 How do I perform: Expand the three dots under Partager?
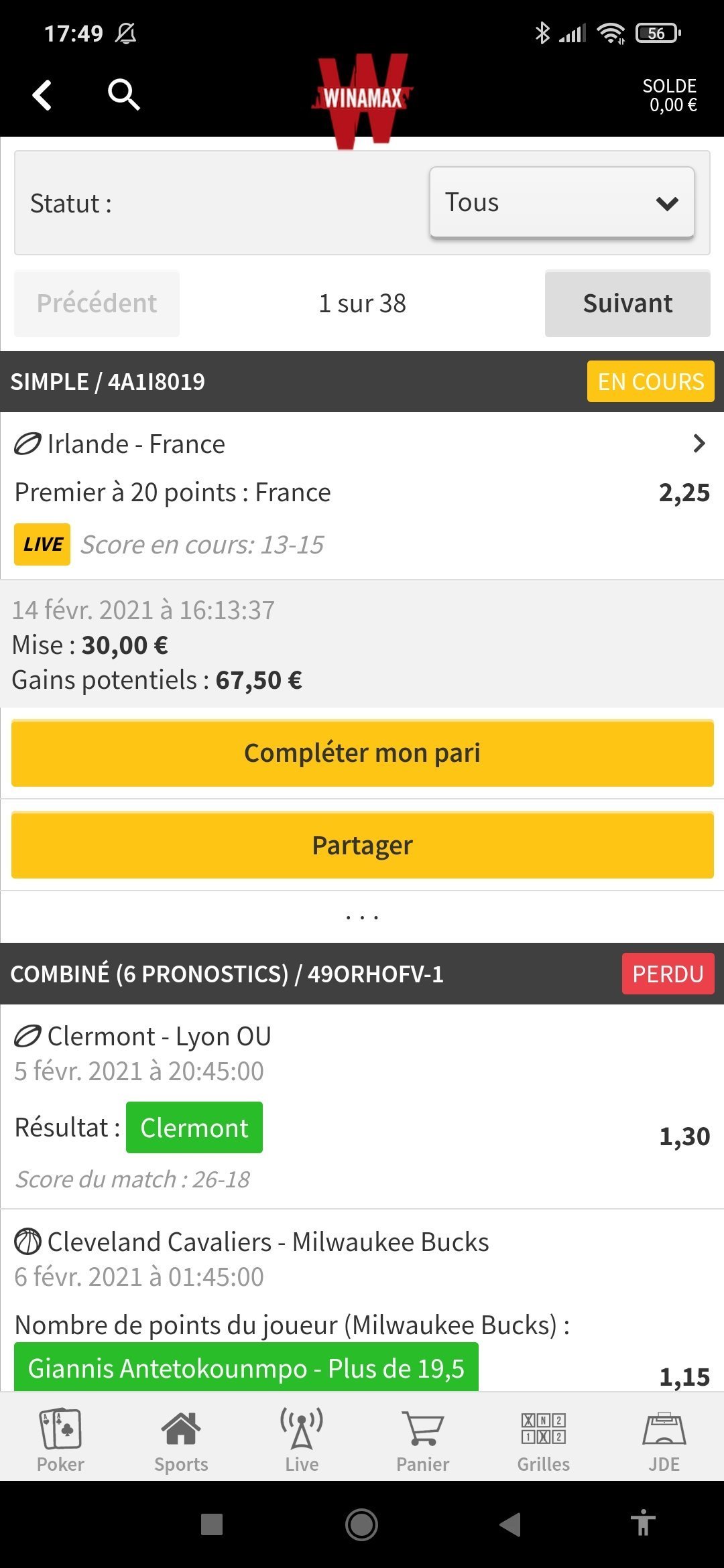pos(362,917)
